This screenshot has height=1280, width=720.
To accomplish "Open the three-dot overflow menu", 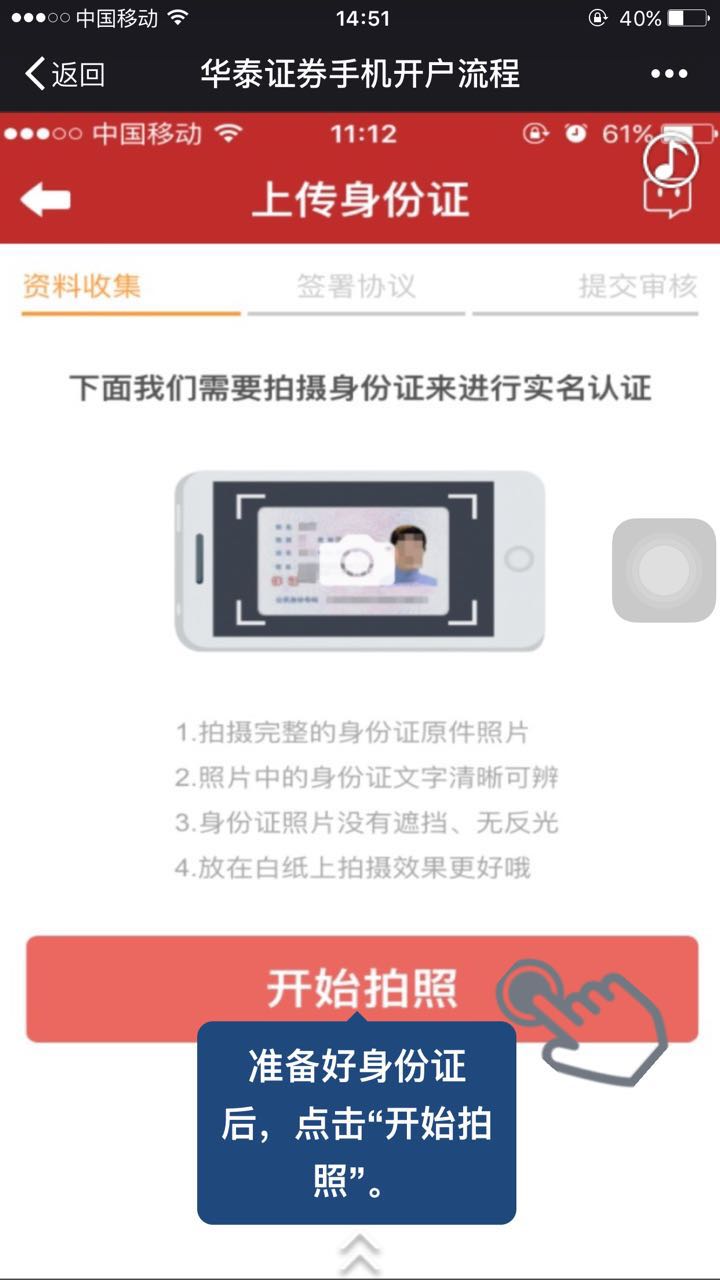I will point(669,74).
